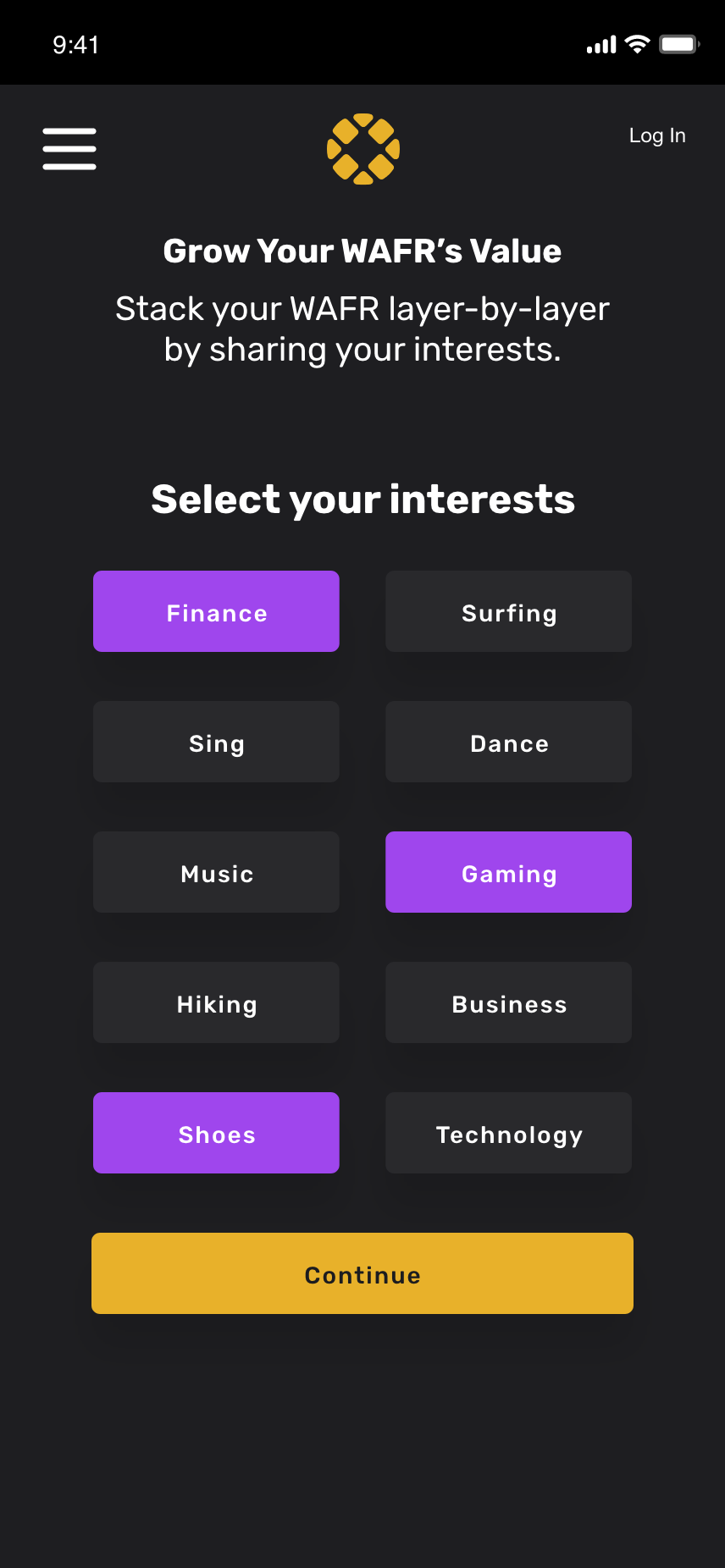Select Hiking as an interest
This screenshot has height=1568, width=725.
[x=216, y=1002]
